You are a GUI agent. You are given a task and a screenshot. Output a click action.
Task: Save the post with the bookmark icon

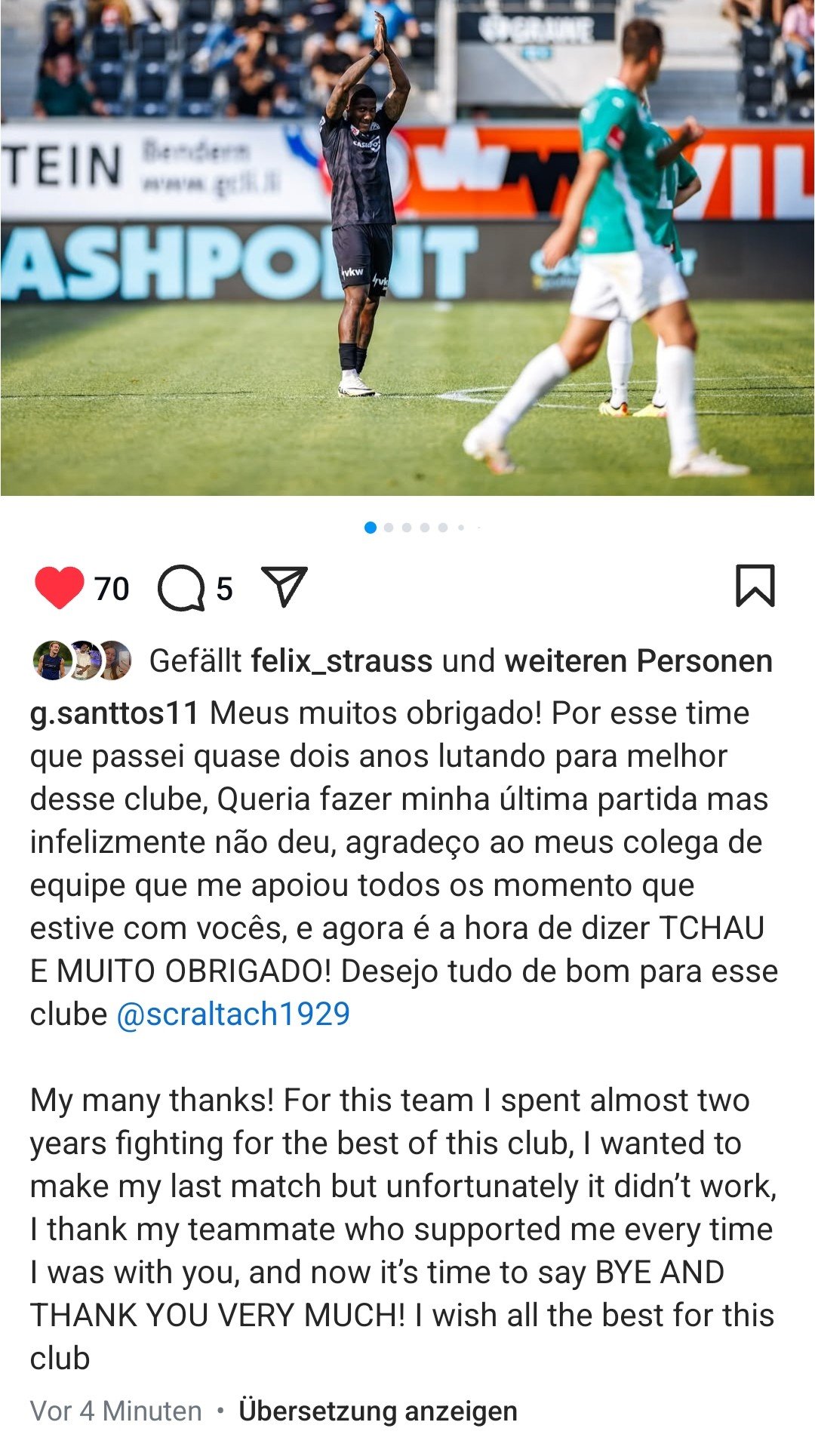(x=755, y=586)
